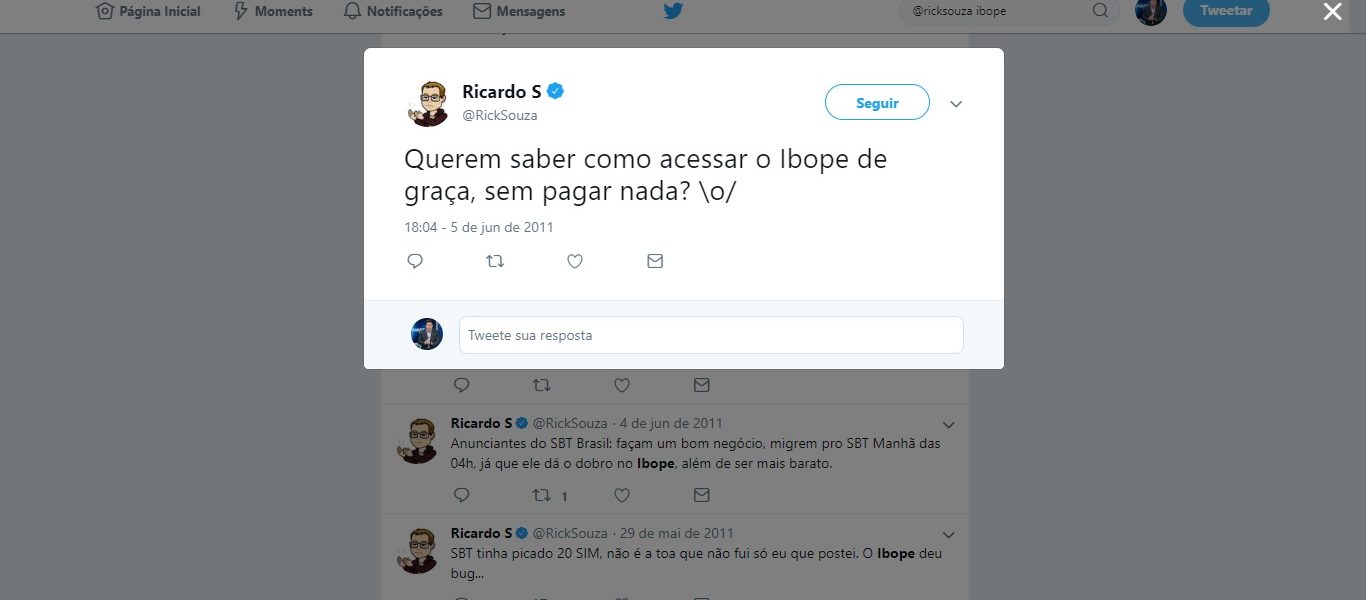Image resolution: width=1366 pixels, height=600 pixels.
Task: Retweet the Ibope de graça tweet
Action: click(495, 261)
